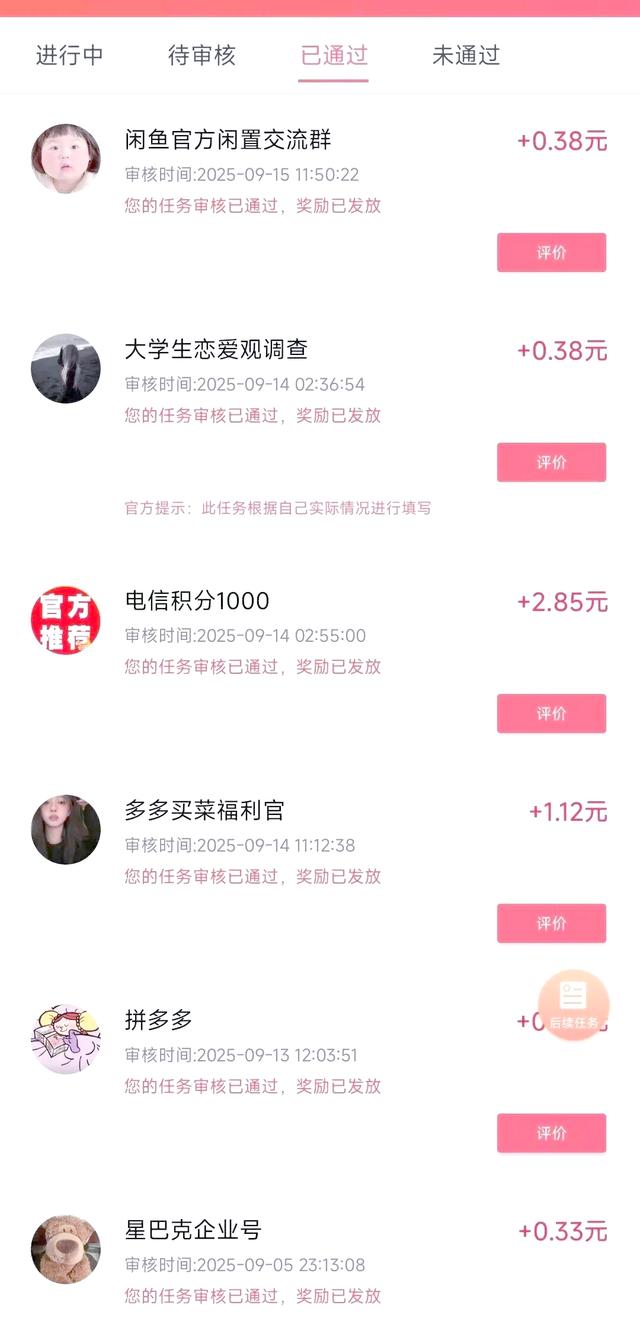The image size is (640, 1318).
Task: Select the 已通过 tab
Action: (x=334, y=55)
